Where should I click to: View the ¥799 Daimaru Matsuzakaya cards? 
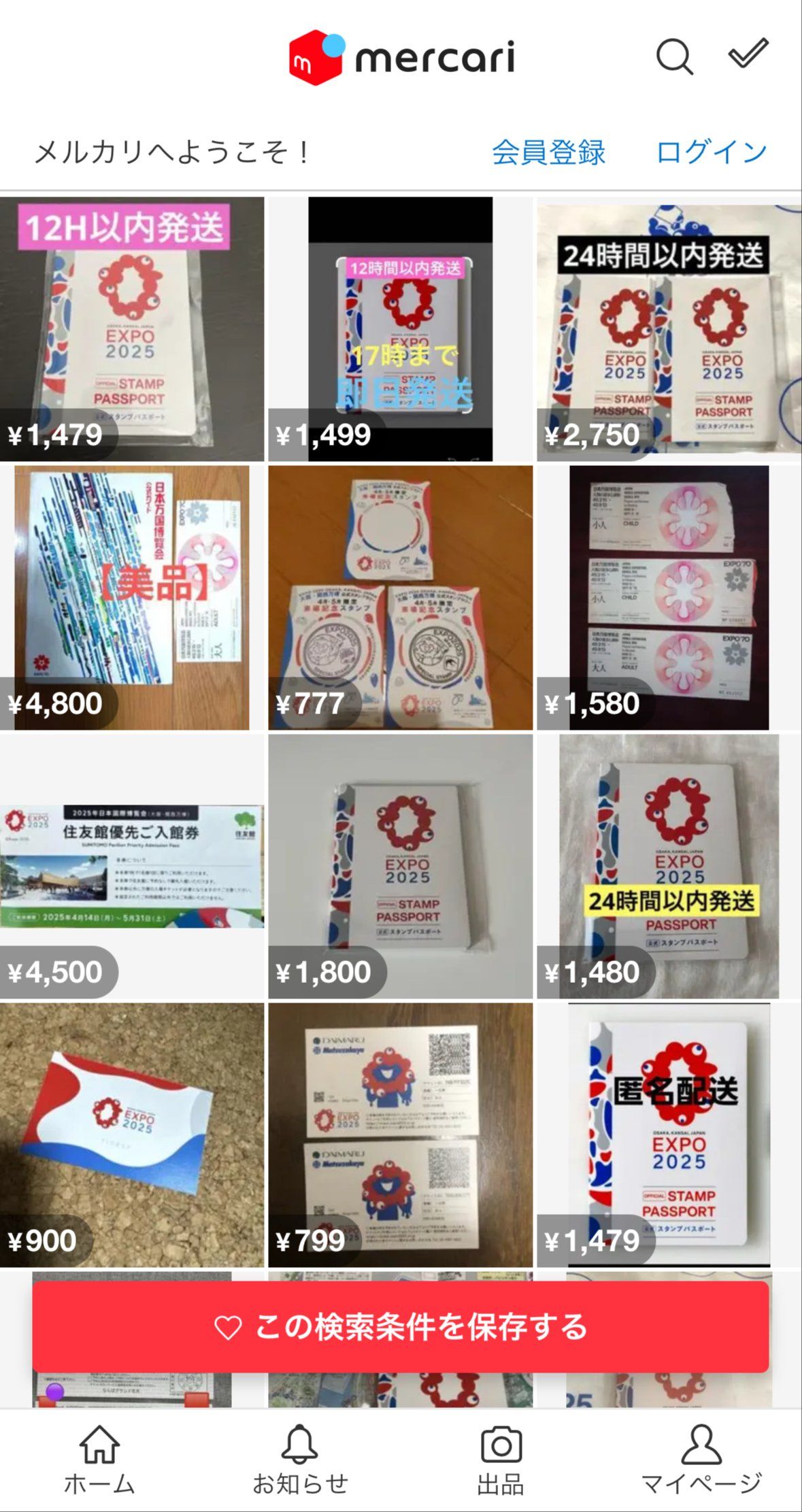400,1135
